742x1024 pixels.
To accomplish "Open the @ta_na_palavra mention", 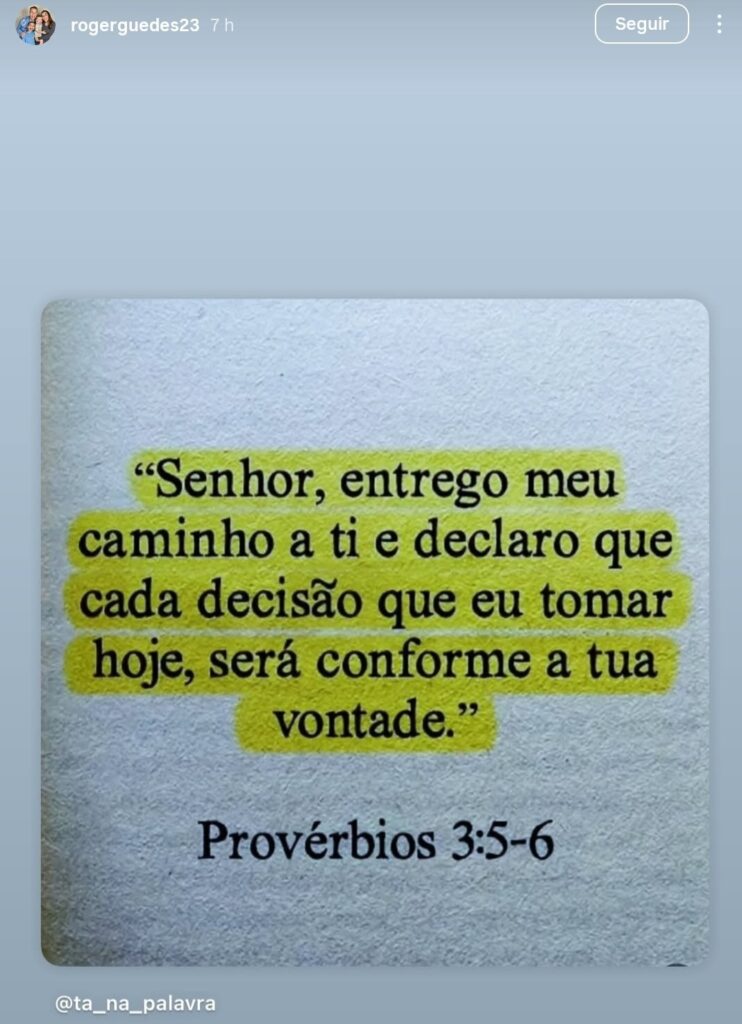I will click(x=135, y=1003).
